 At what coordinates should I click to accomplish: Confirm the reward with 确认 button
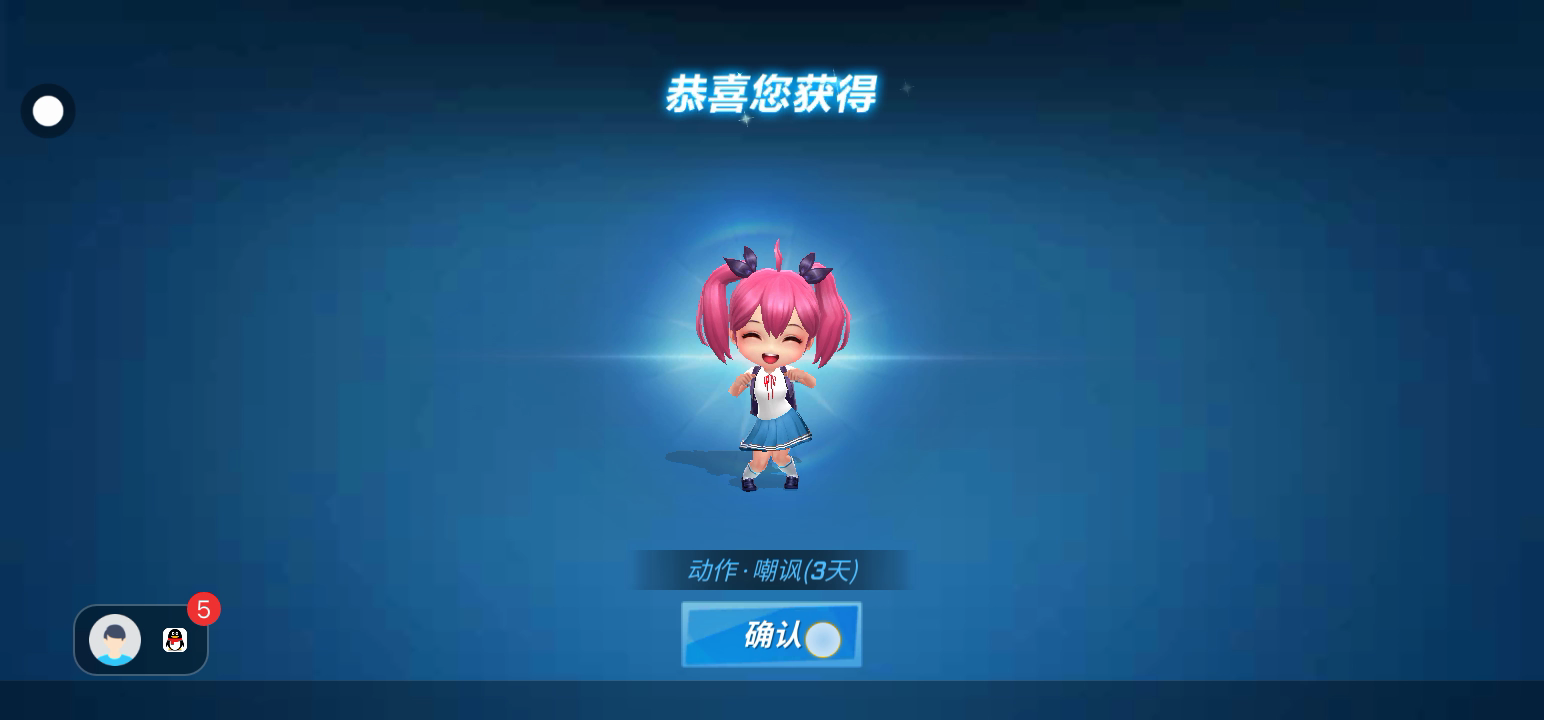(770, 634)
